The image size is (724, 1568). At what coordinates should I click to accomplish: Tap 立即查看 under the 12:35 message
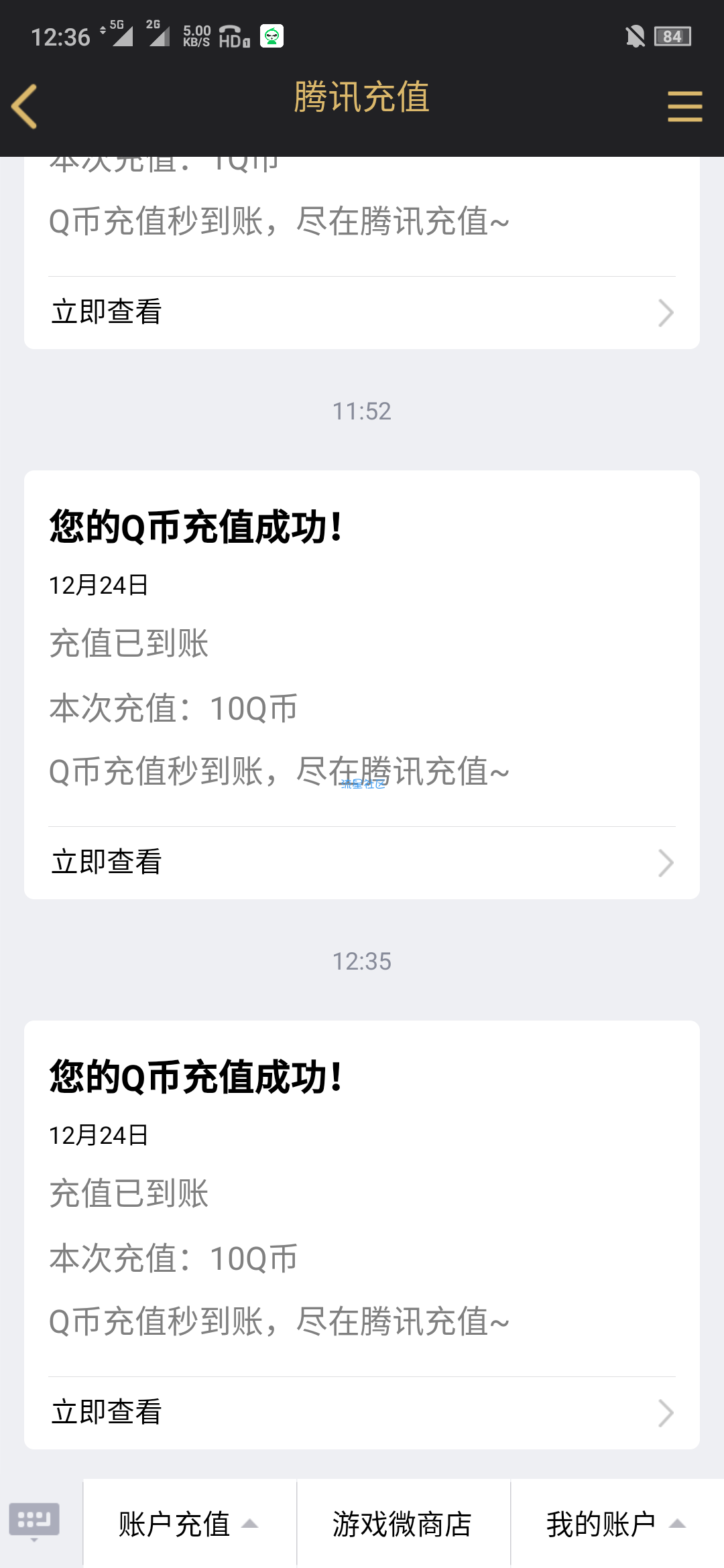click(x=362, y=1413)
